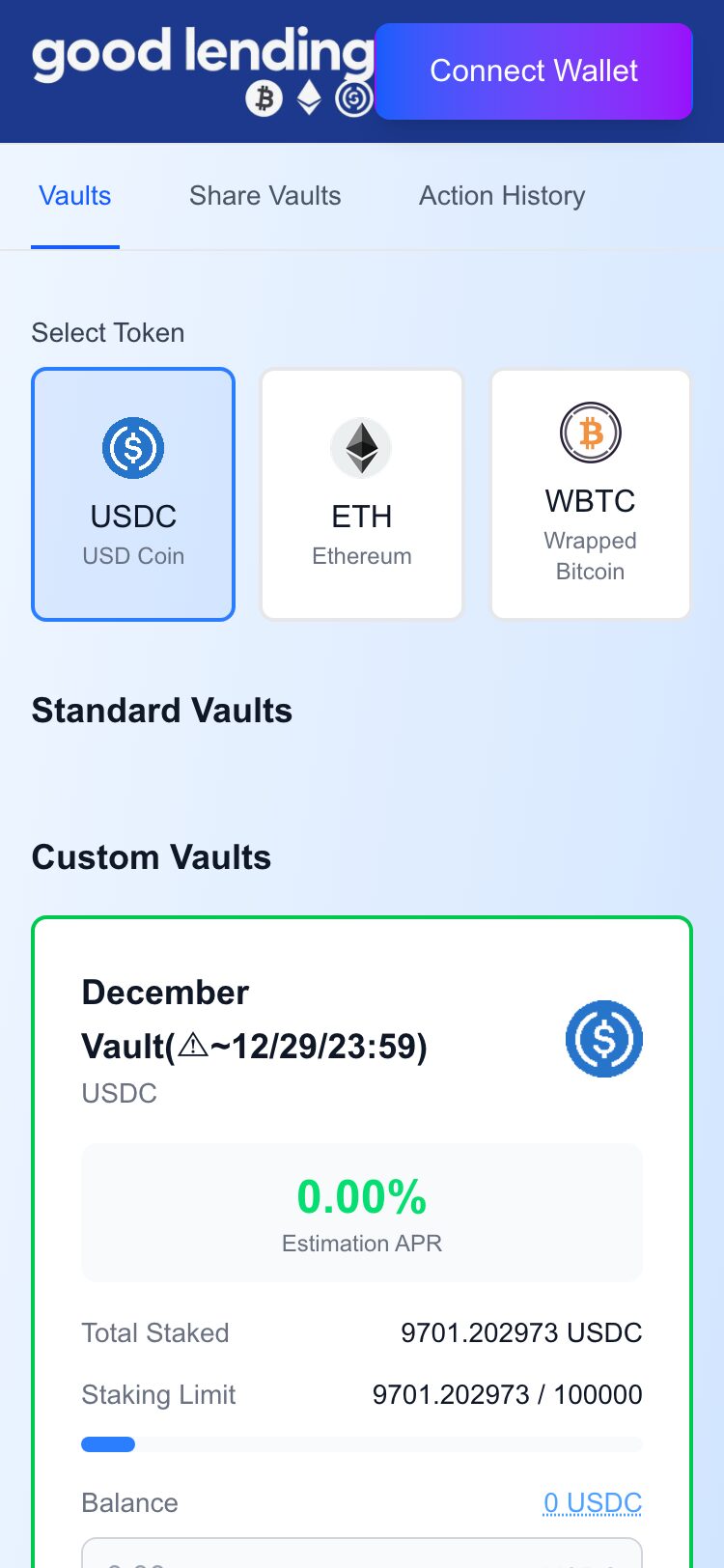This screenshot has width=724, height=1568.
Task: Choose the USDC token card
Action: (x=133, y=494)
